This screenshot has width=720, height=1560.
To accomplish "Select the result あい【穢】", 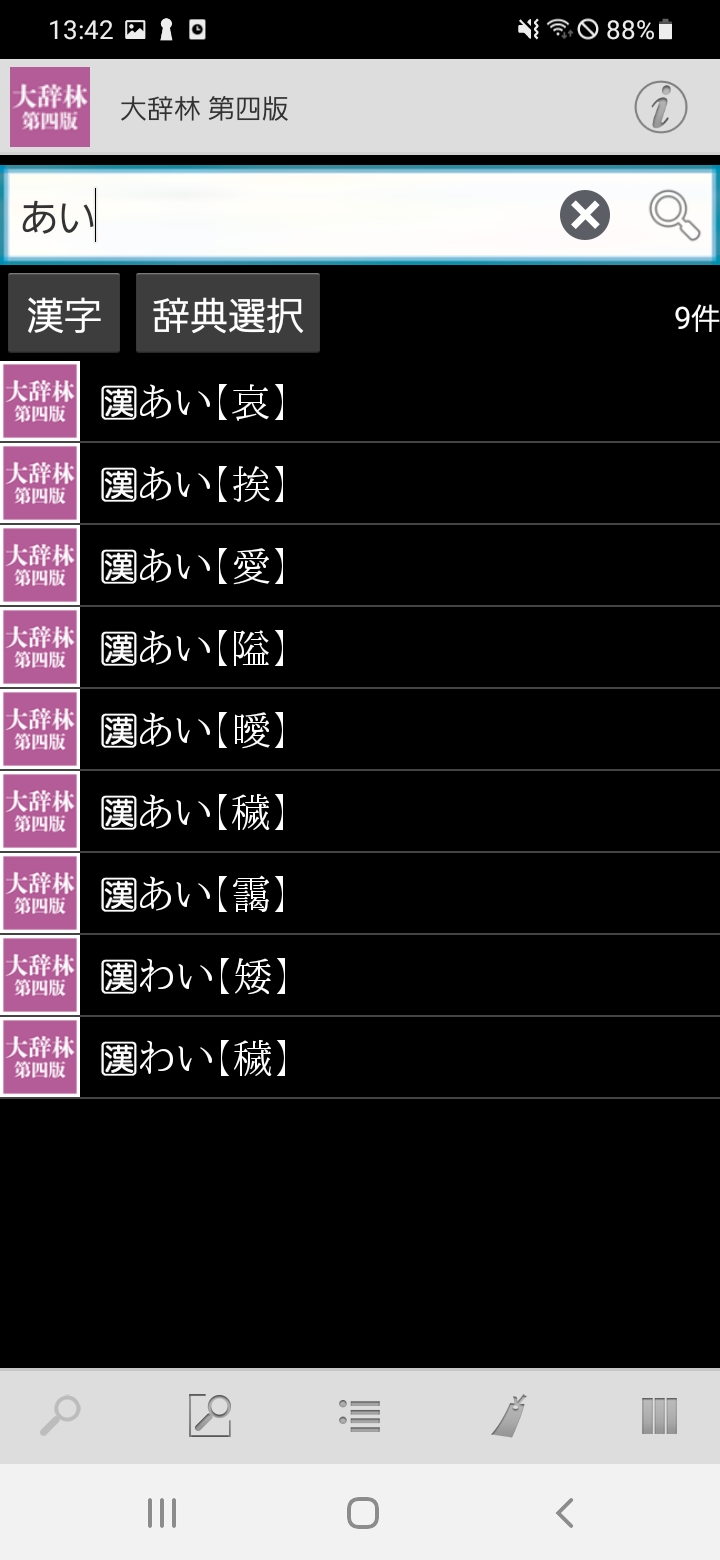I will tap(360, 812).
